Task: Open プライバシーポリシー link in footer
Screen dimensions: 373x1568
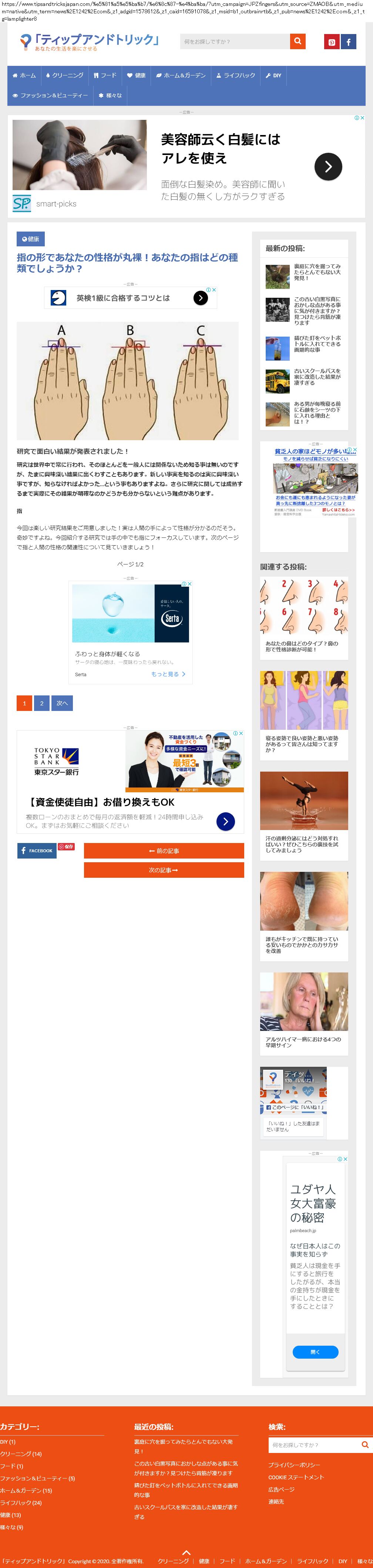Action: click(294, 1464)
